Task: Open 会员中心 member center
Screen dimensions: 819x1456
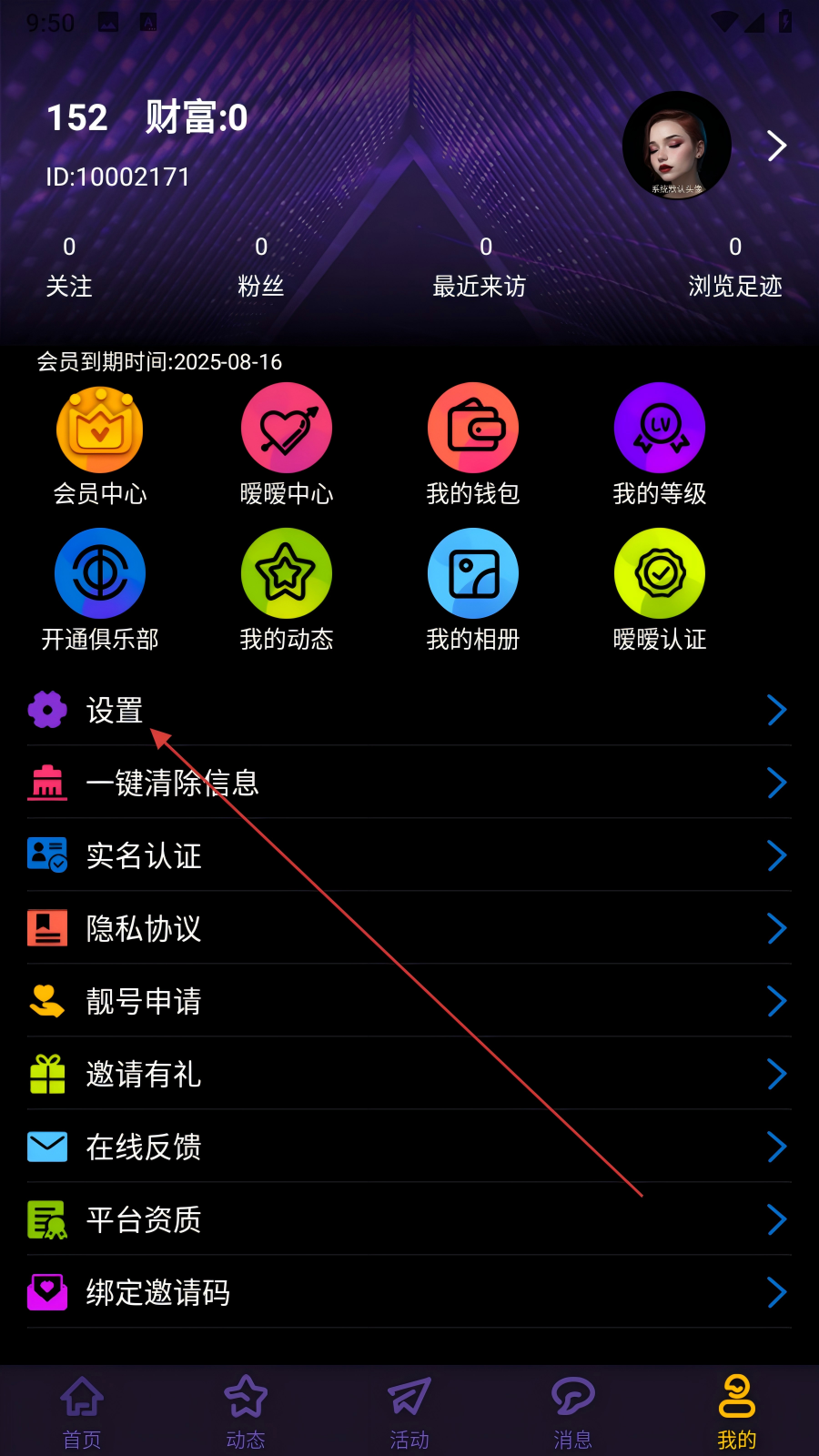Action: [x=100, y=445]
